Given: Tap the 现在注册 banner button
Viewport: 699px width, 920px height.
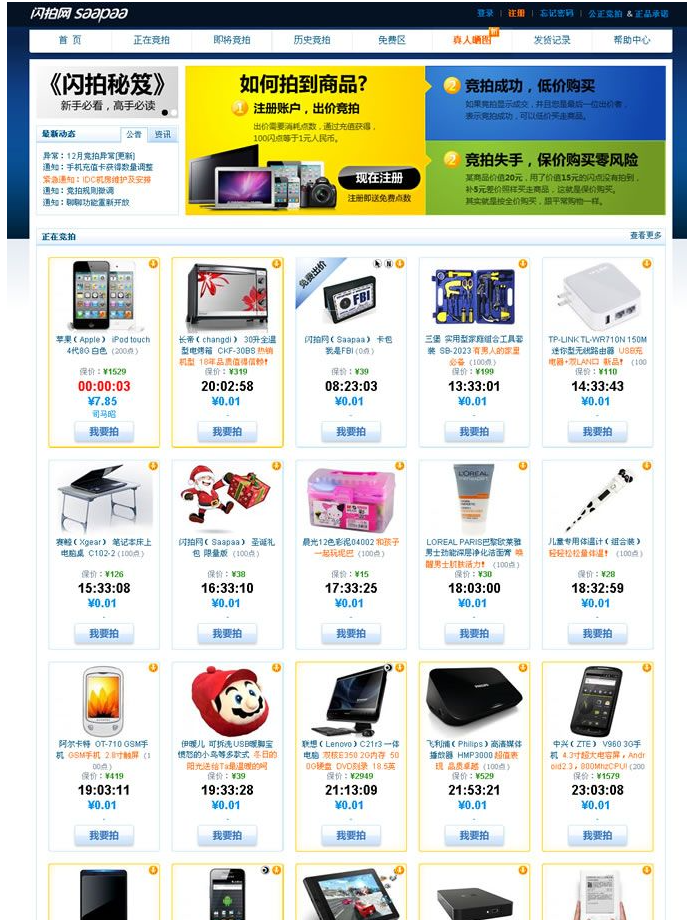Looking at the screenshot, I should 379,178.
